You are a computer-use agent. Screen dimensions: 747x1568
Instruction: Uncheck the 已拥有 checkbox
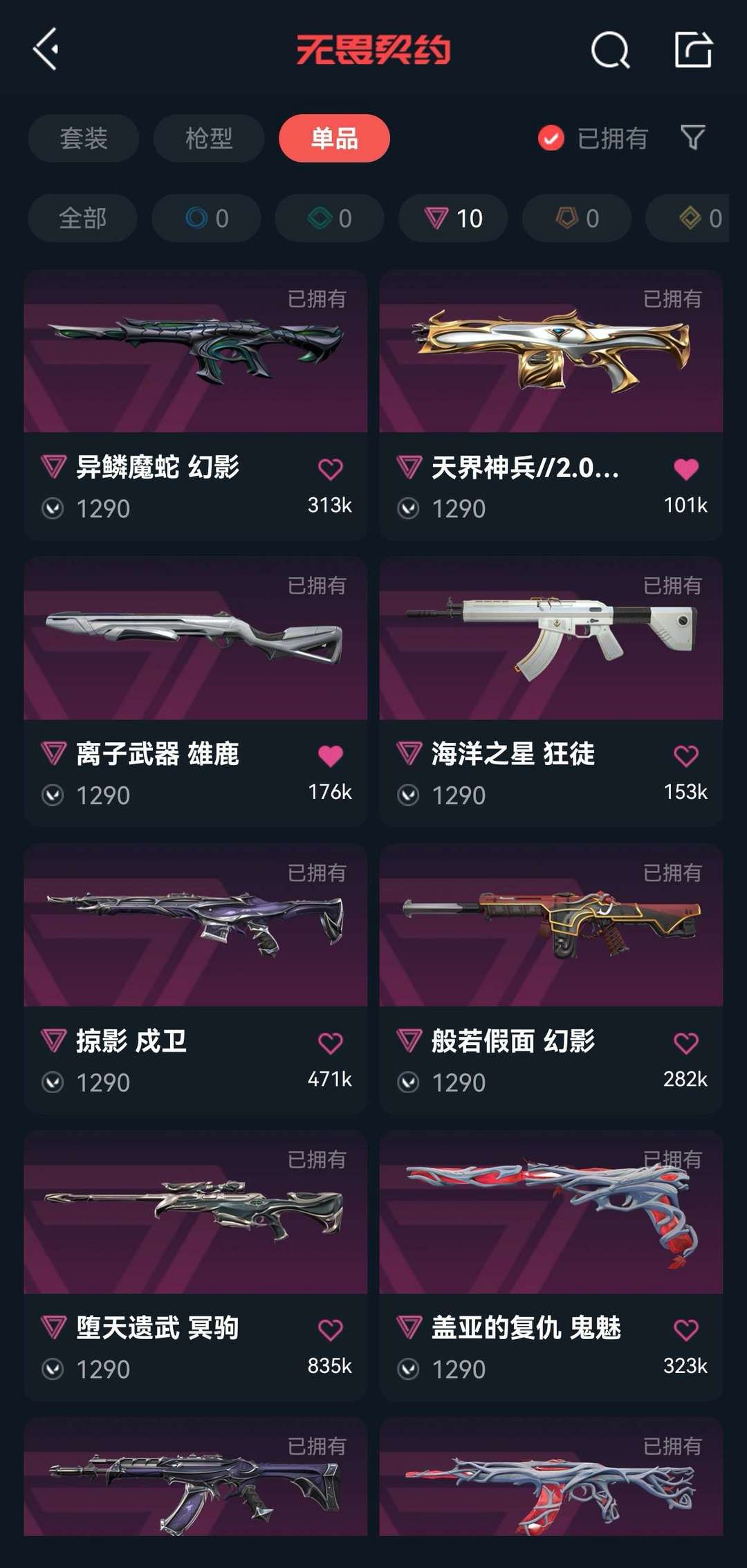click(551, 138)
